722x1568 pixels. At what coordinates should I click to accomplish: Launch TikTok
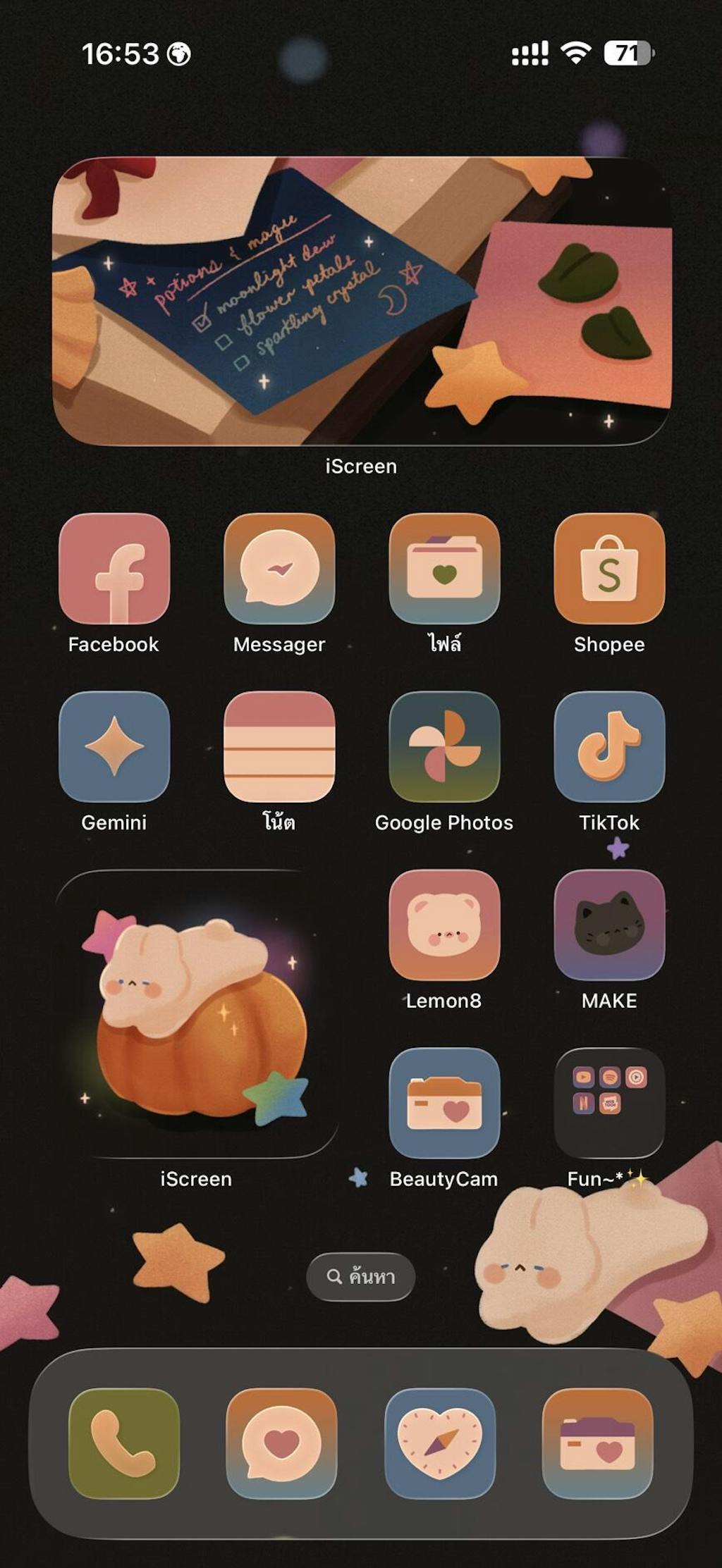[609, 746]
